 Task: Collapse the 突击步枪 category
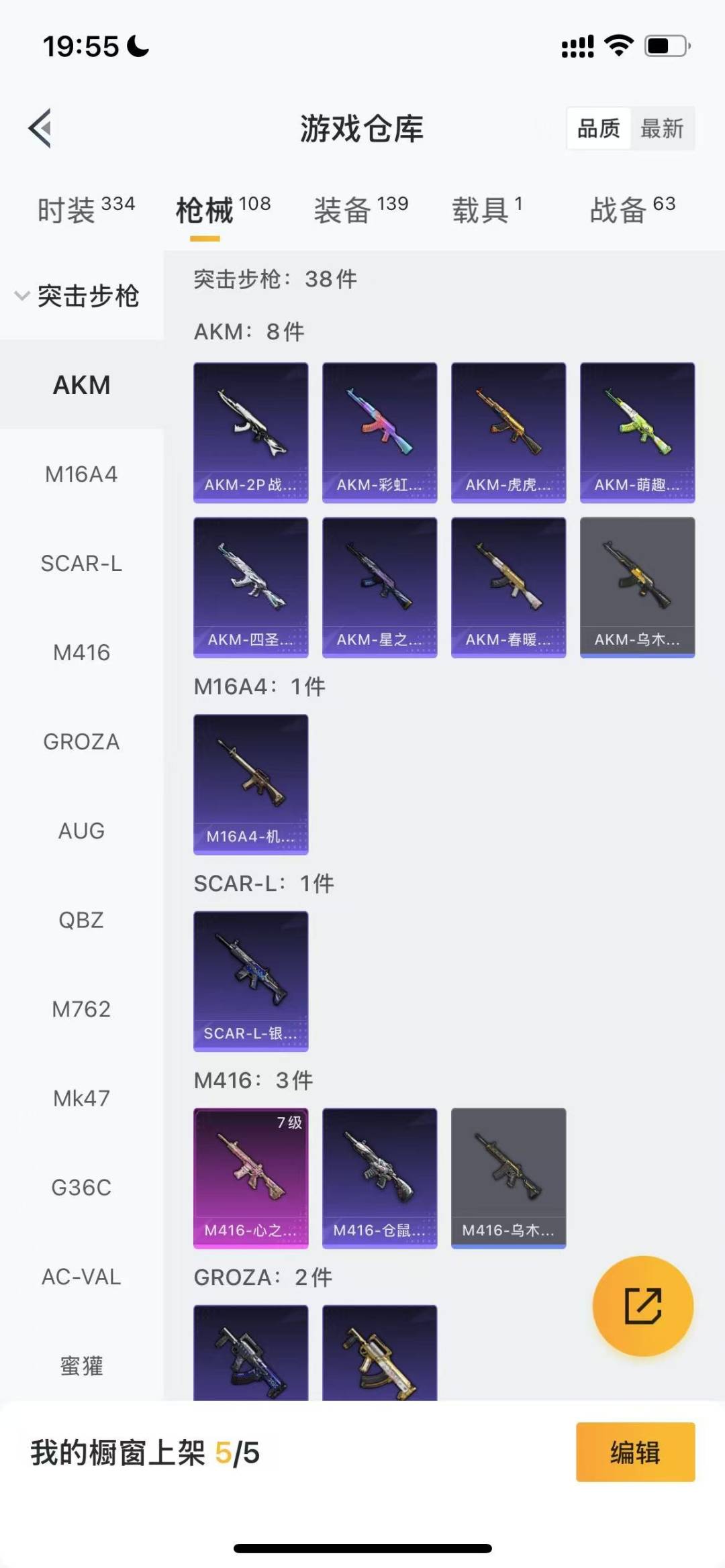tap(77, 296)
